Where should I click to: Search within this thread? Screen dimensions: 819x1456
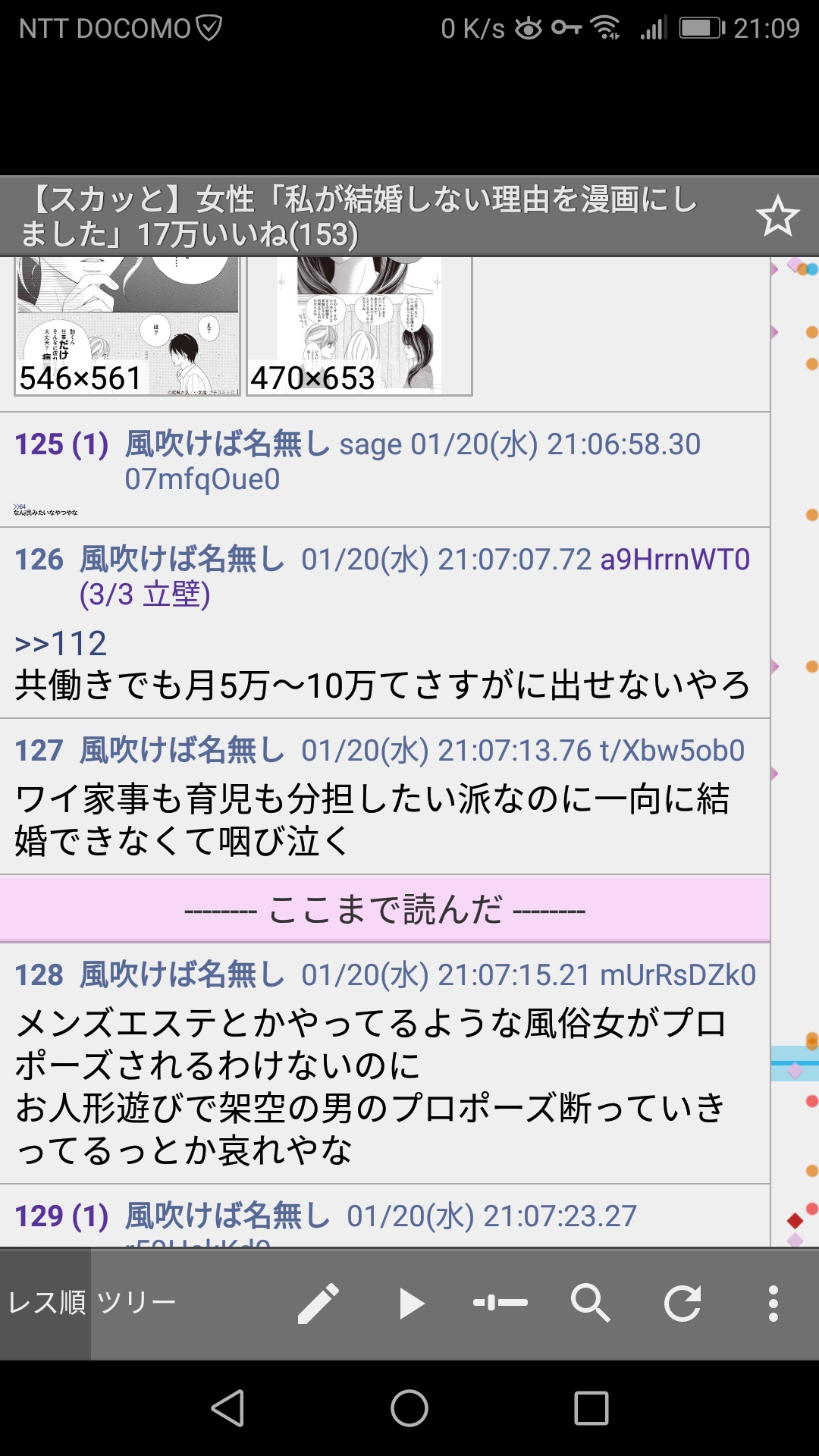(591, 1304)
